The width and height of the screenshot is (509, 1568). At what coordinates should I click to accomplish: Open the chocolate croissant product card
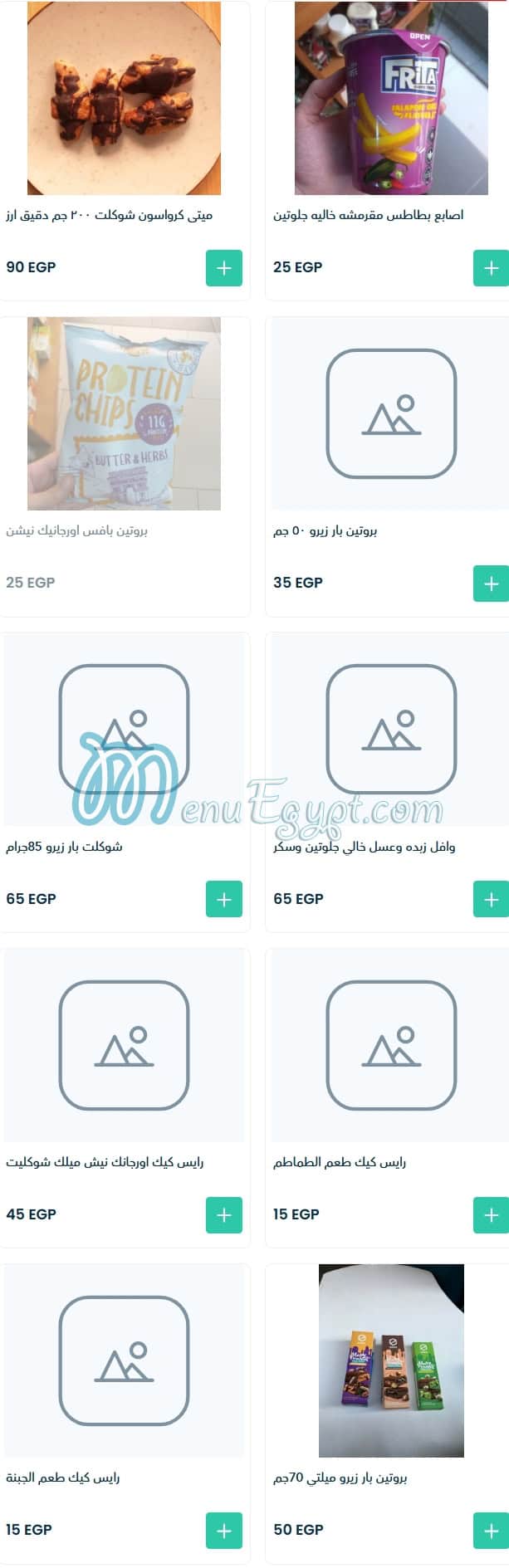pyautogui.click(x=125, y=99)
